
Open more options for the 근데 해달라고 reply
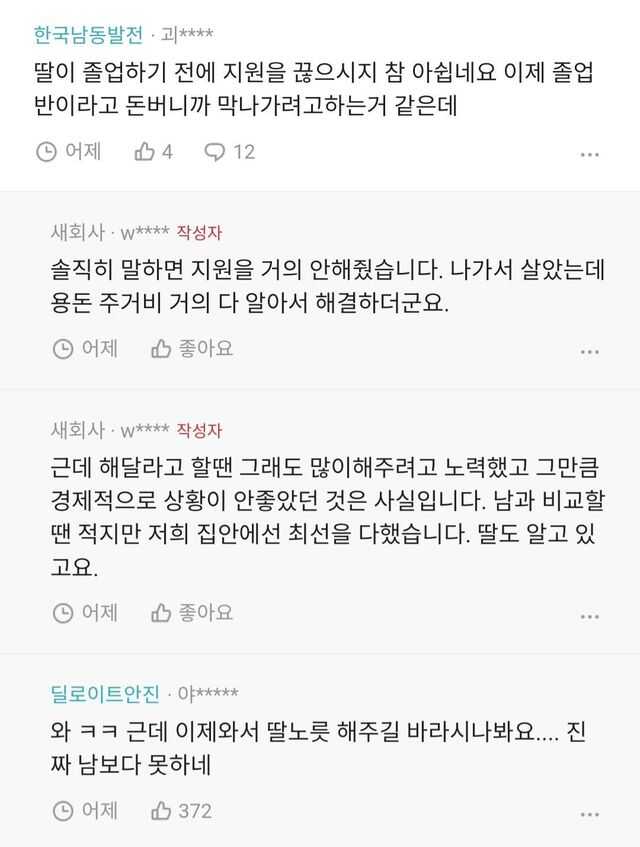coord(590,615)
